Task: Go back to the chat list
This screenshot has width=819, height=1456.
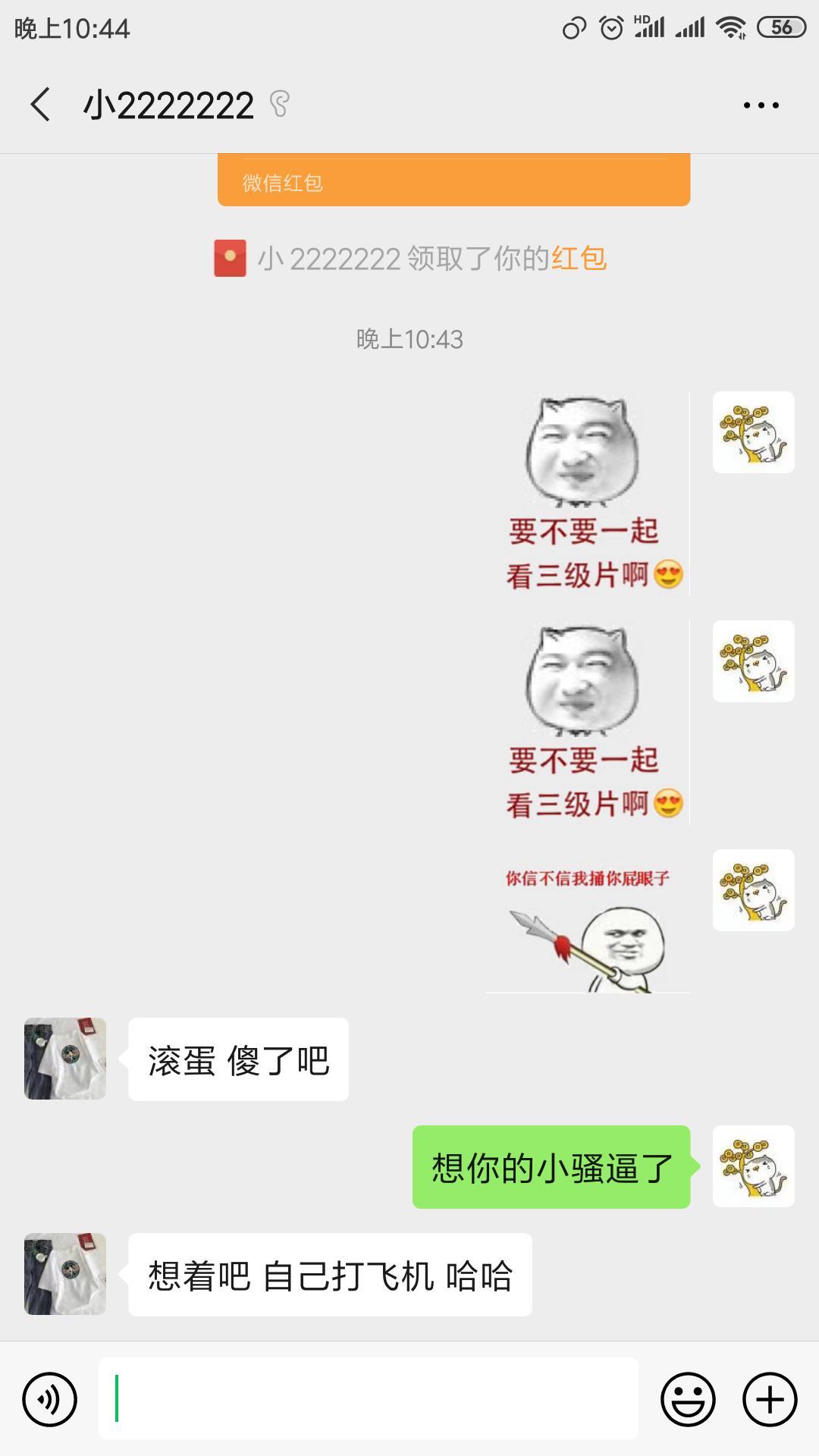Action: (41, 105)
